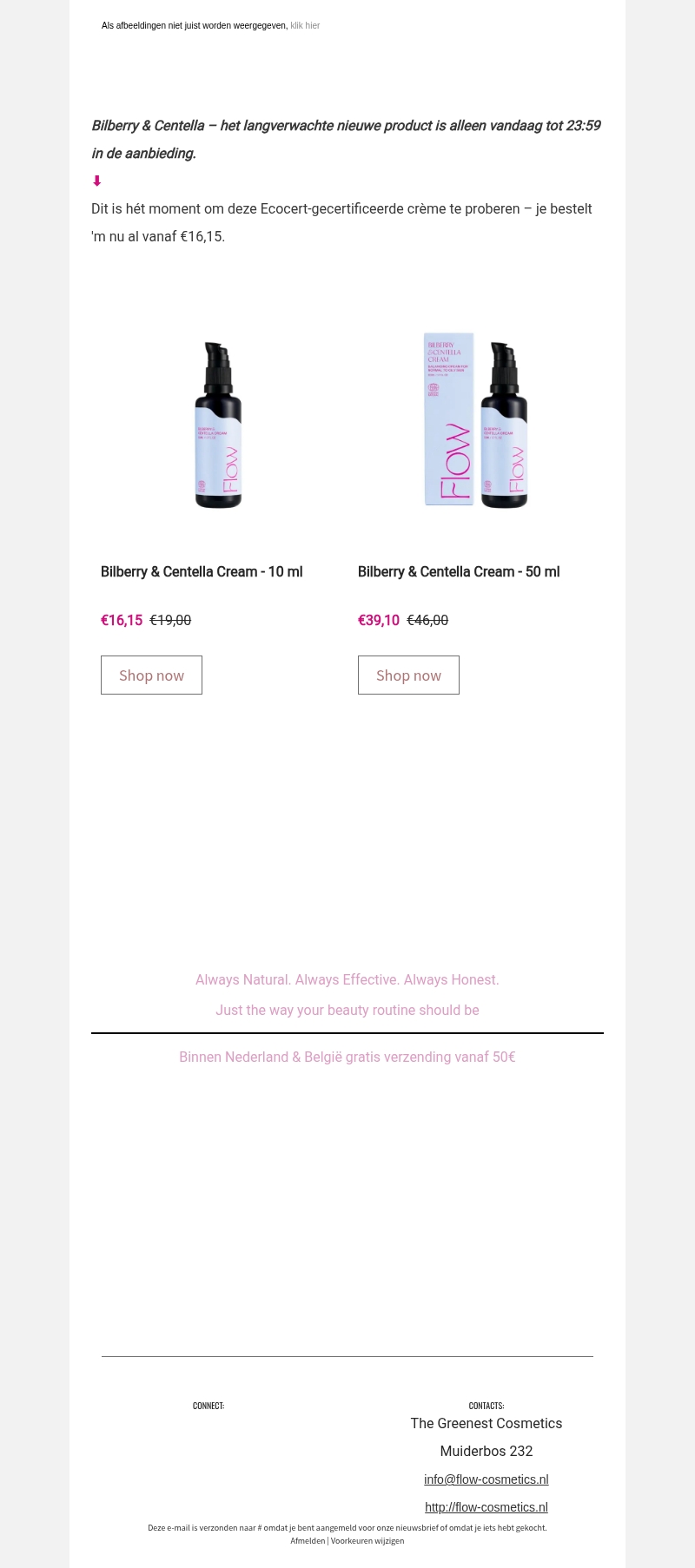
Task: Open the Bilberry & Centella Cream 50 ml image
Action: 475,420
